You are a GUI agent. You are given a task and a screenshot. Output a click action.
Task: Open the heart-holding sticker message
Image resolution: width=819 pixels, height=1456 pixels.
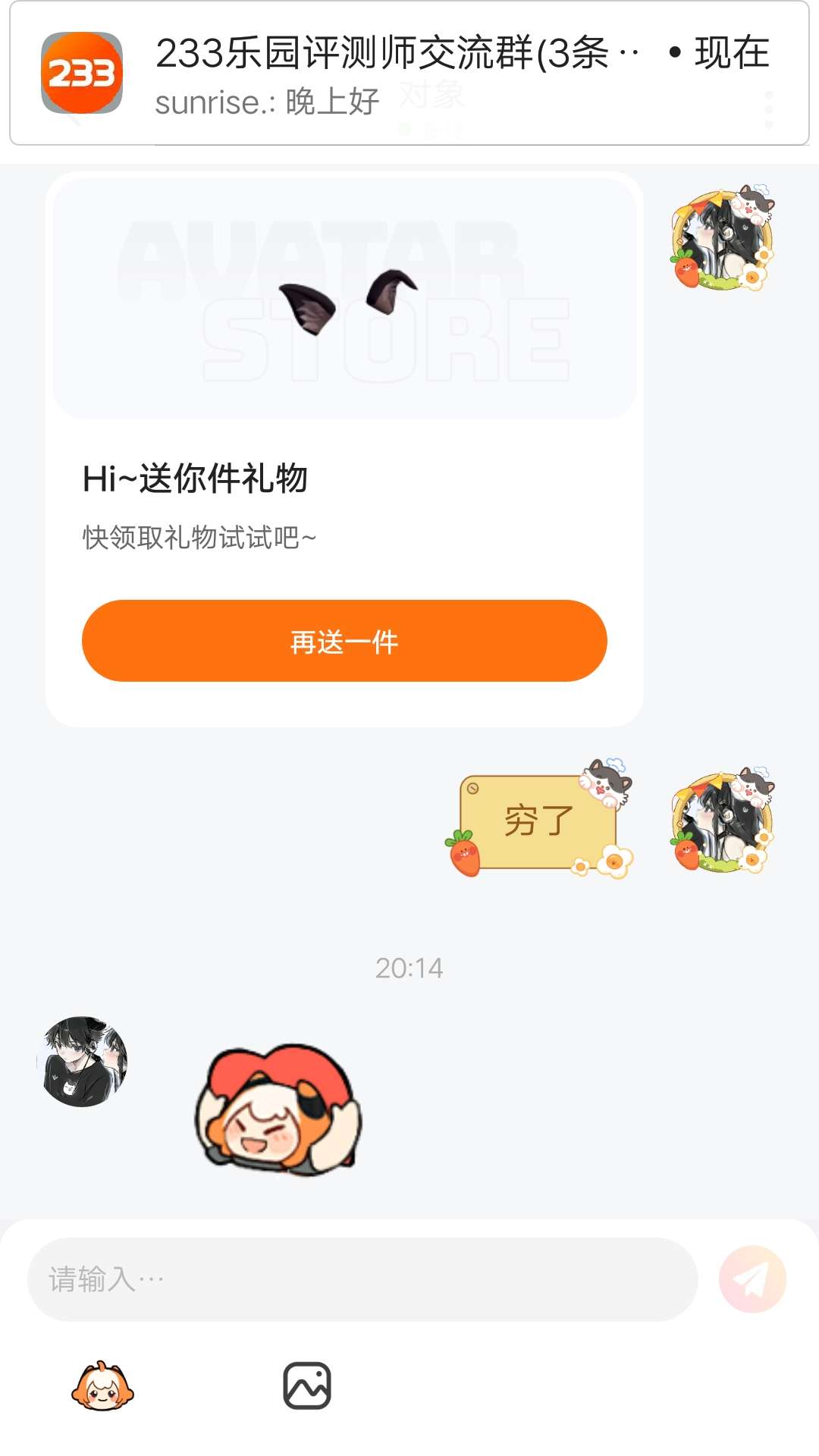coord(278,1109)
